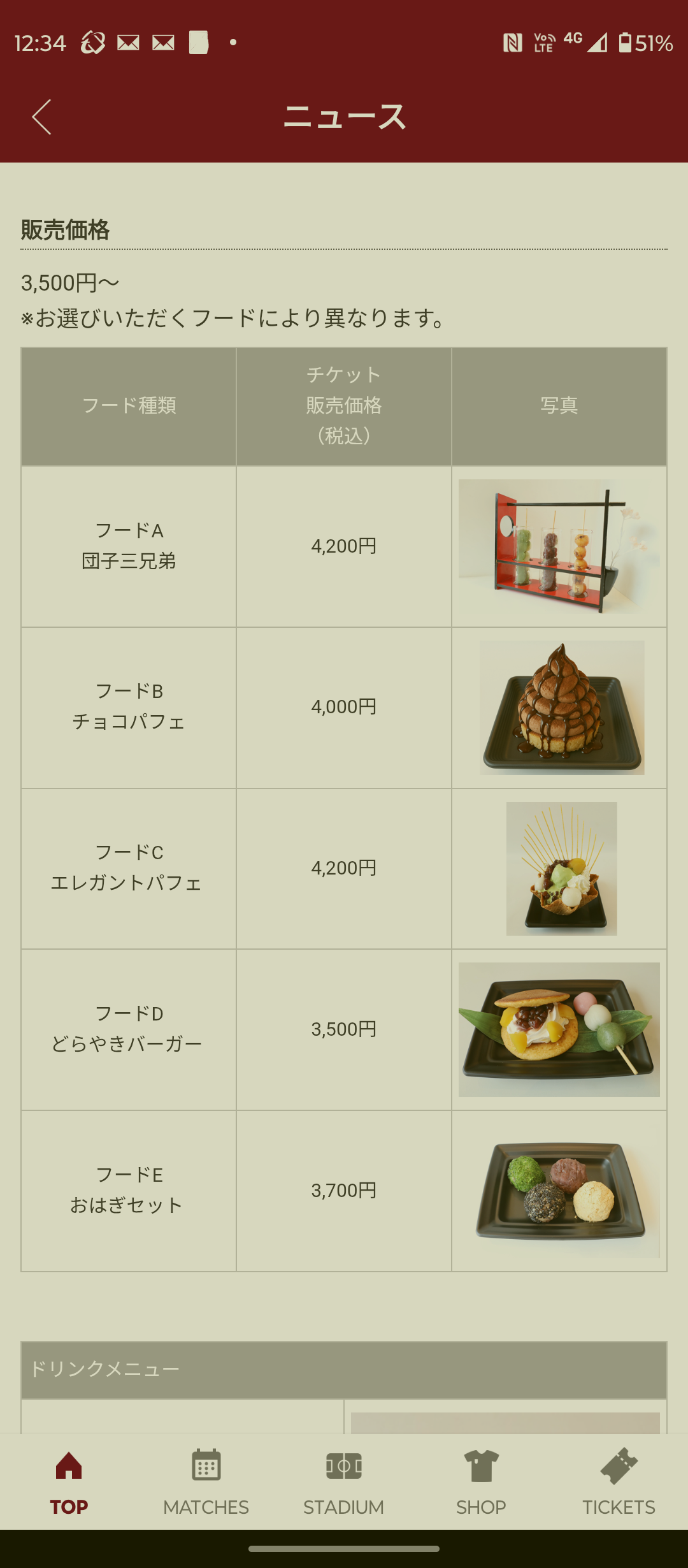Go back from the ニュース page

(42, 117)
